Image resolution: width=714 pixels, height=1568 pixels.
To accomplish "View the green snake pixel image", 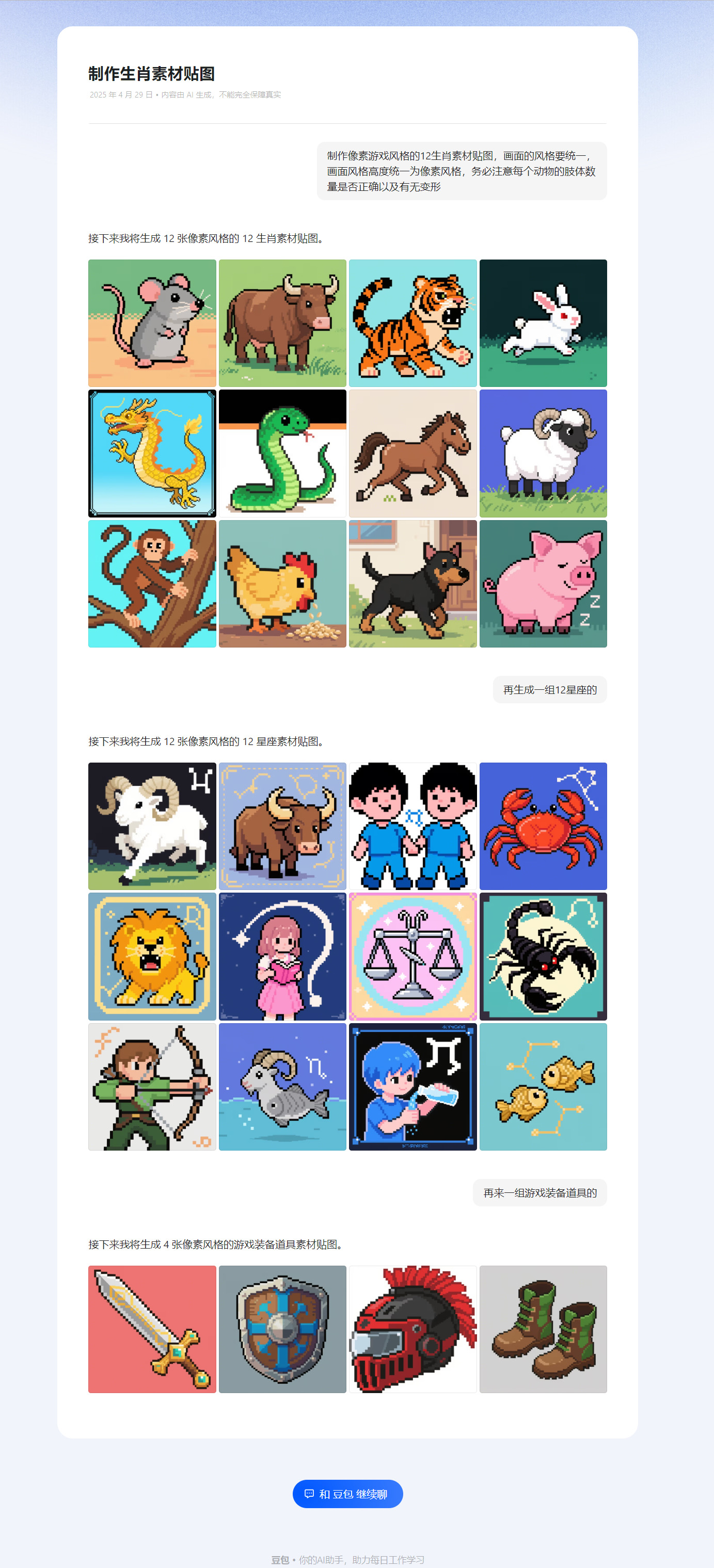I will (x=283, y=454).
